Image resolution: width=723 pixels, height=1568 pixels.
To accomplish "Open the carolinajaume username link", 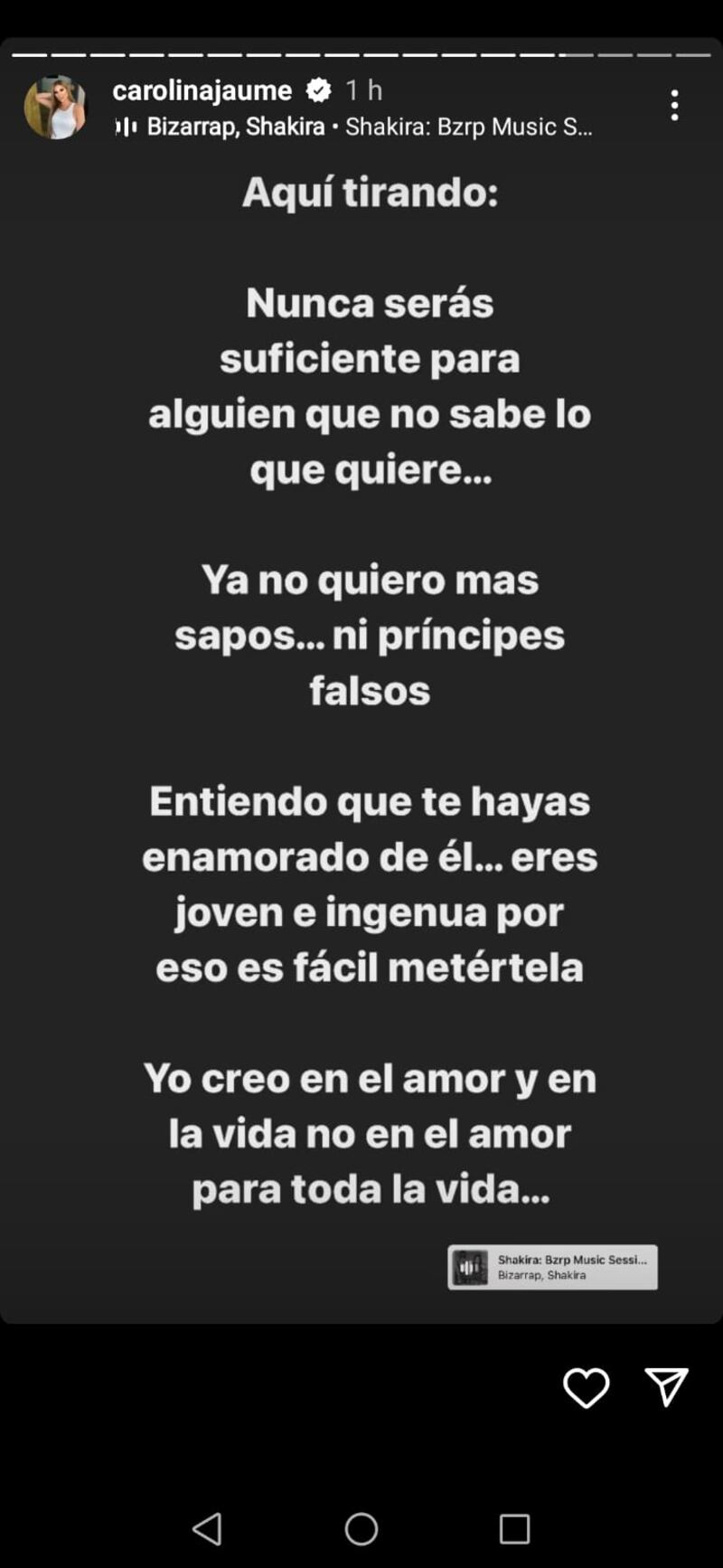I will tap(202, 90).
